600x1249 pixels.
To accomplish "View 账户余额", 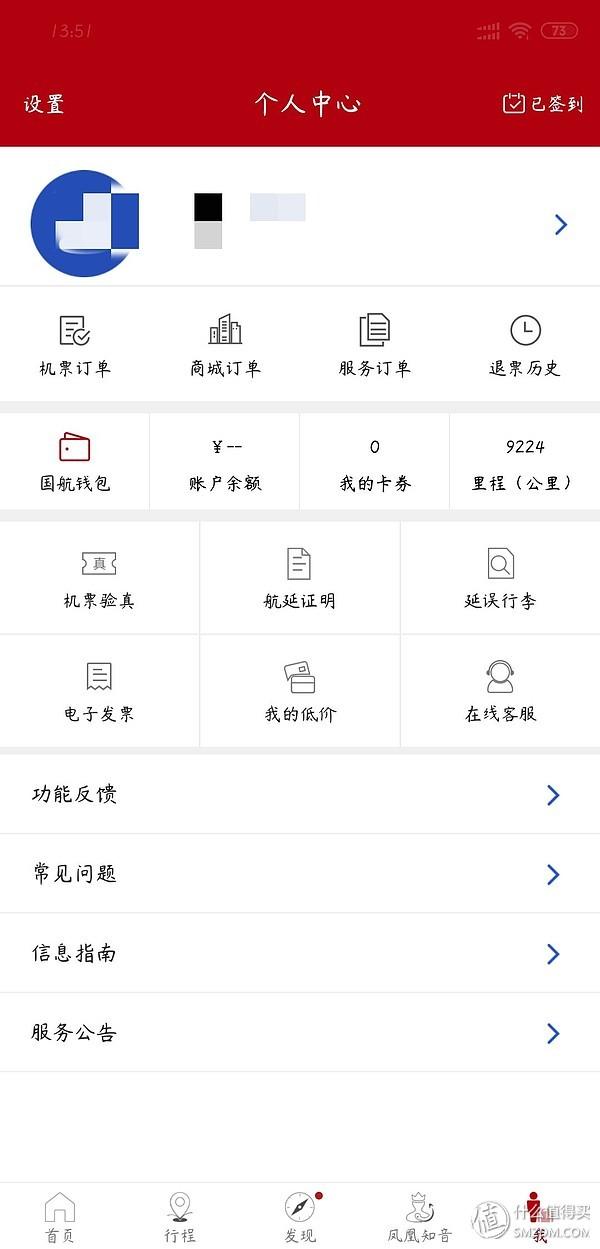I will (225, 462).
